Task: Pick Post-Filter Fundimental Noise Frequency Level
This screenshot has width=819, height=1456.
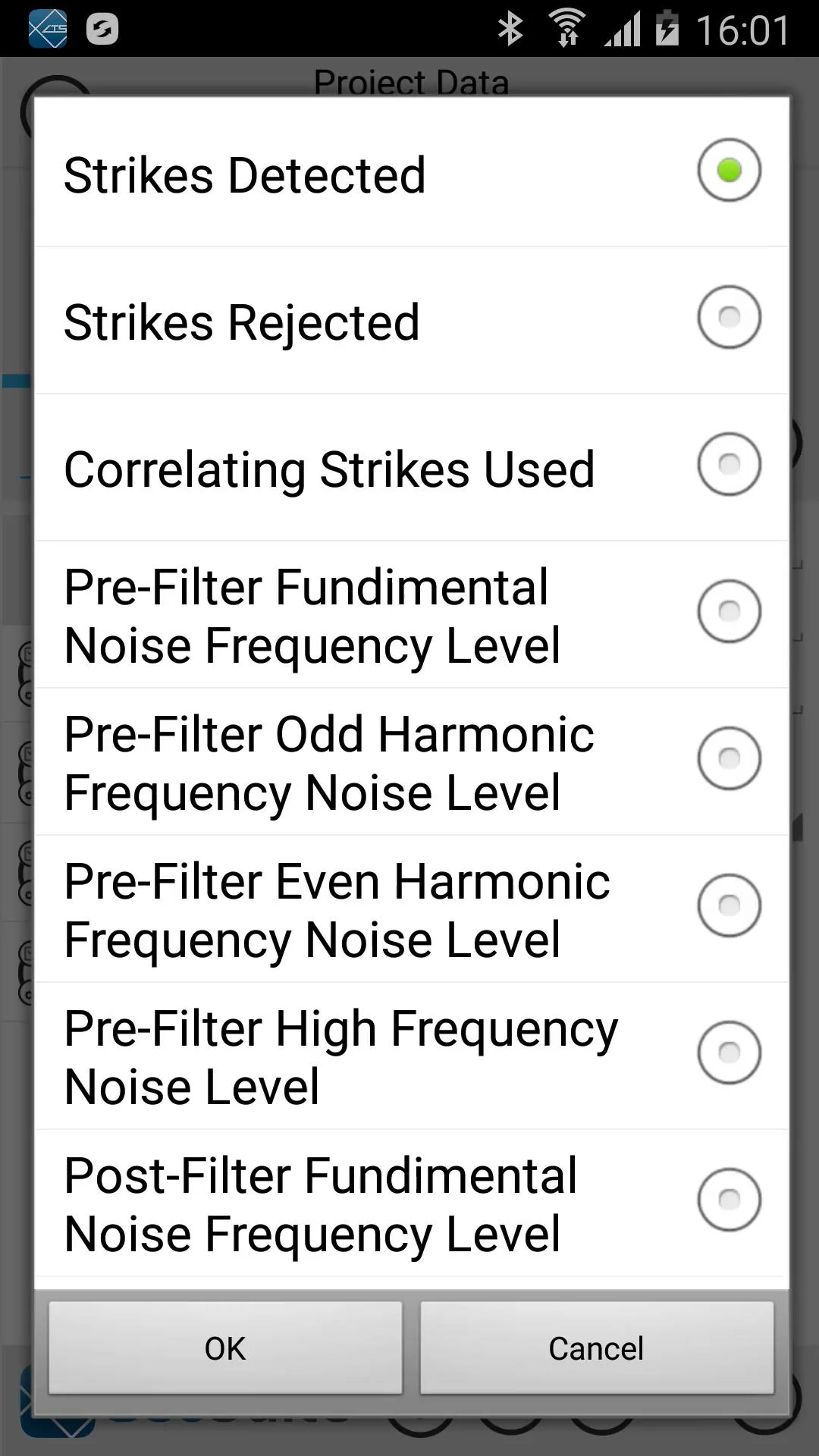Action: click(x=412, y=1203)
